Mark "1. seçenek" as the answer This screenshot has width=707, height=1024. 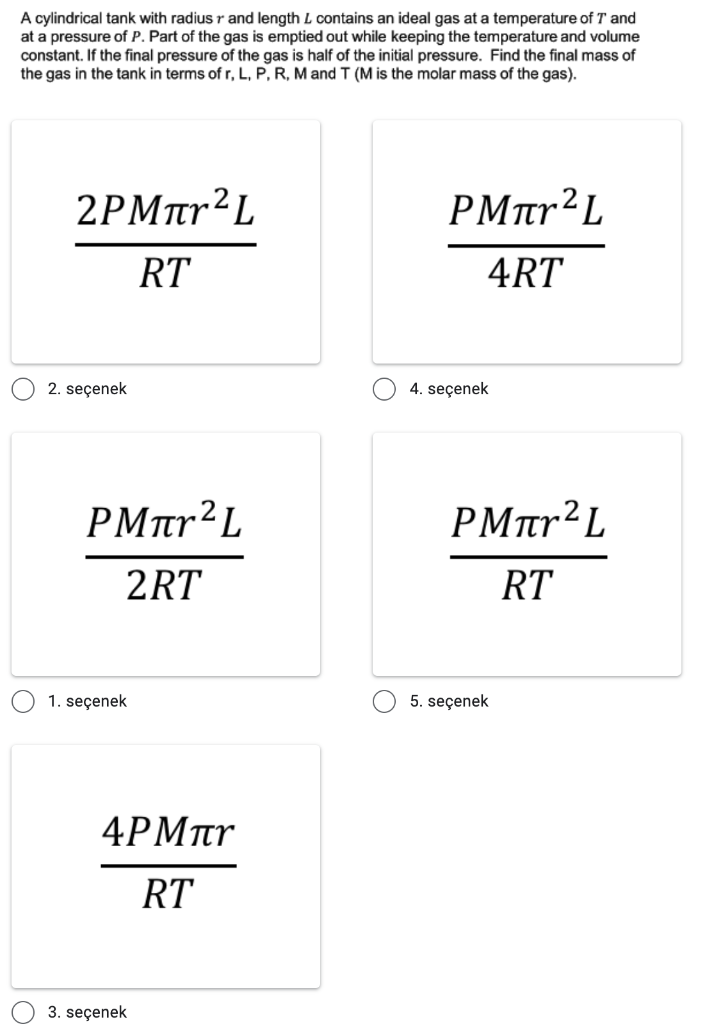coord(23,701)
